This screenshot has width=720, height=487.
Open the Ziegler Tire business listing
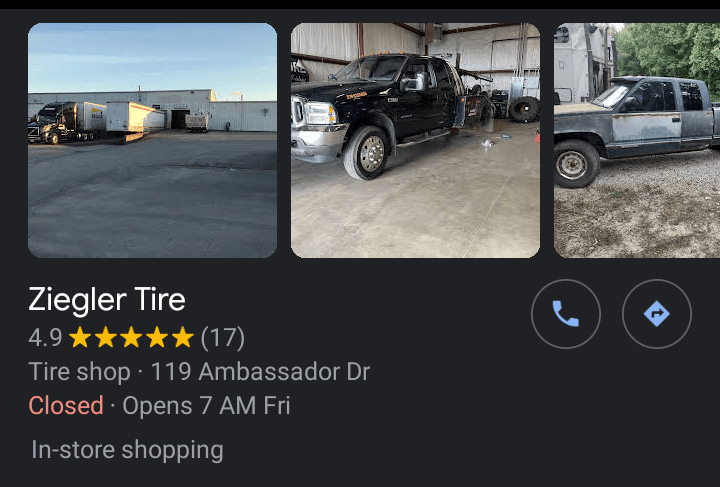click(x=107, y=299)
